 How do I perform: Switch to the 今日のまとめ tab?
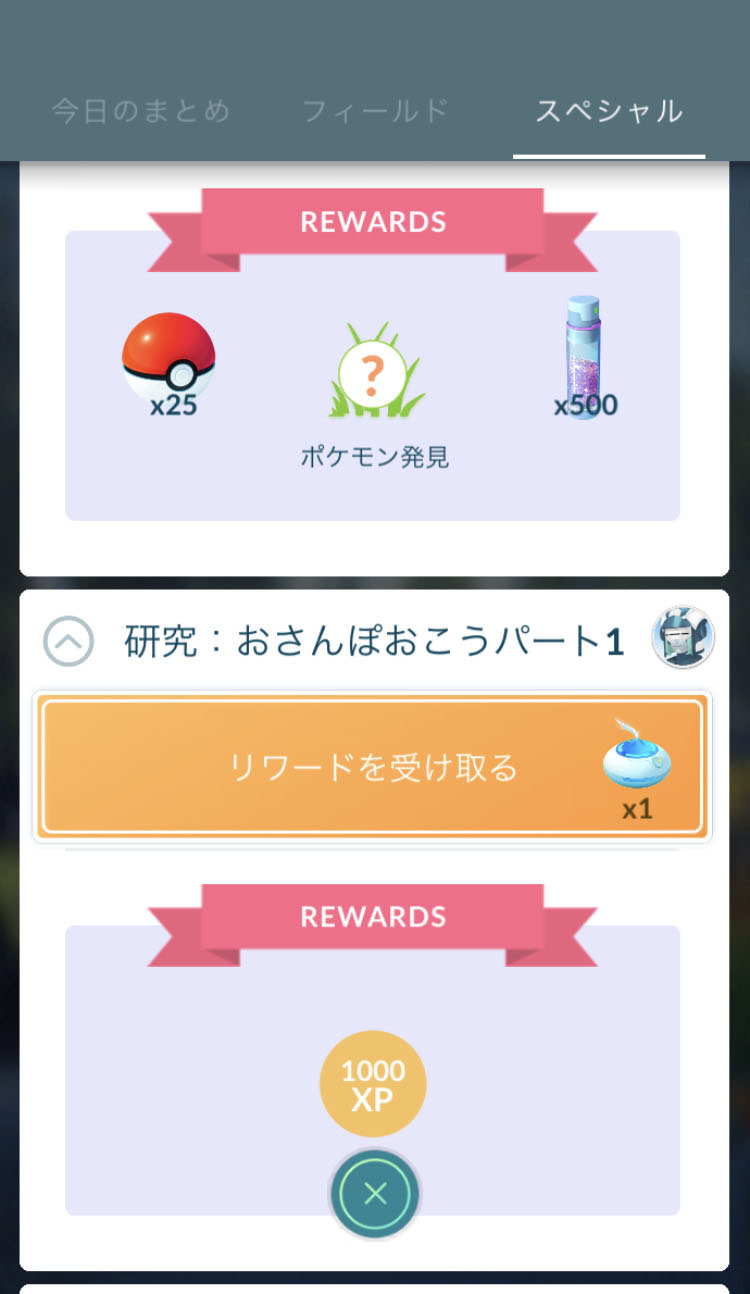[141, 111]
